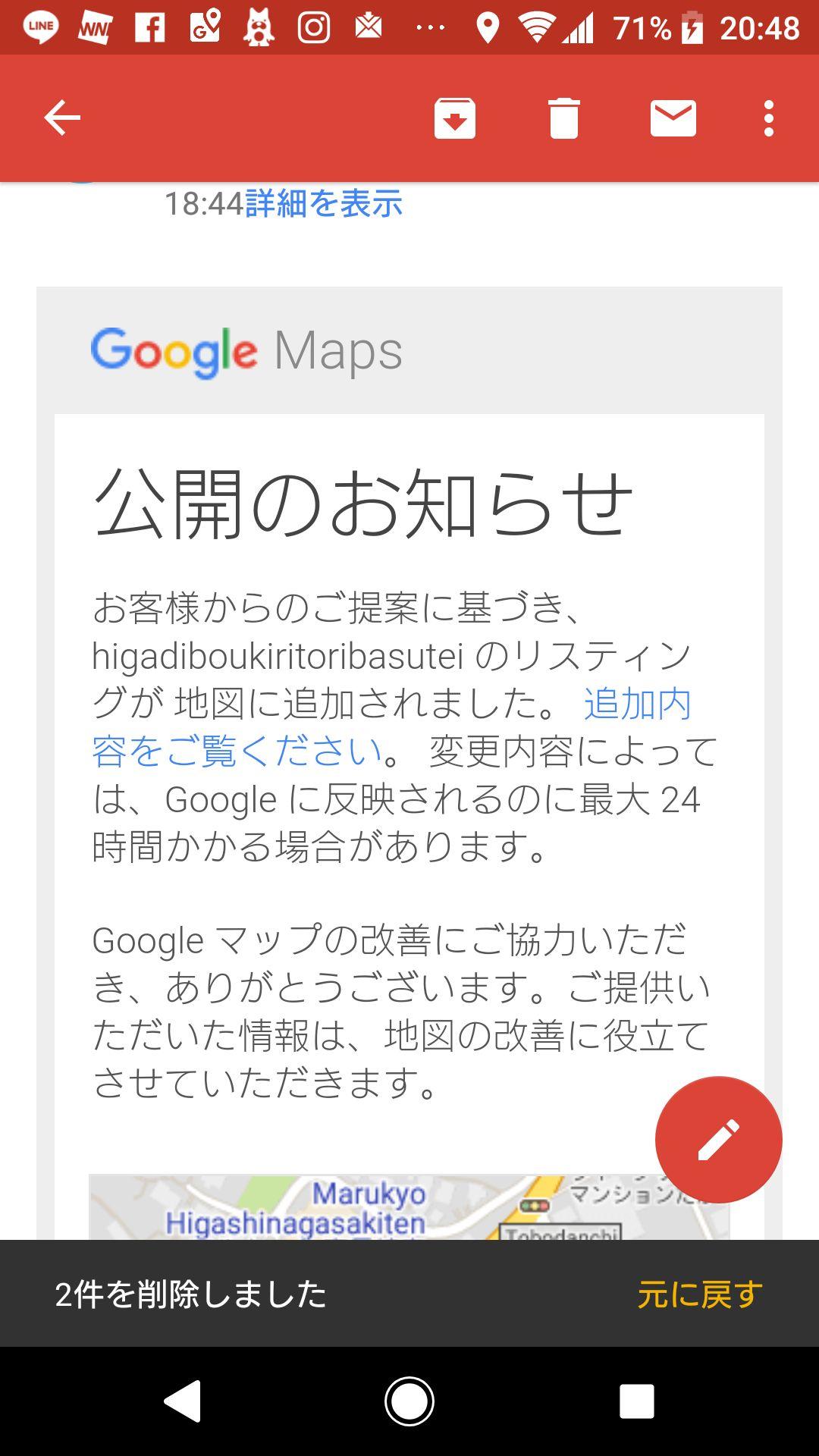Image resolution: width=819 pixels, height=1456 pixels.
Task: Archive the Google Maps email
Action: click(x=456, y=118)
